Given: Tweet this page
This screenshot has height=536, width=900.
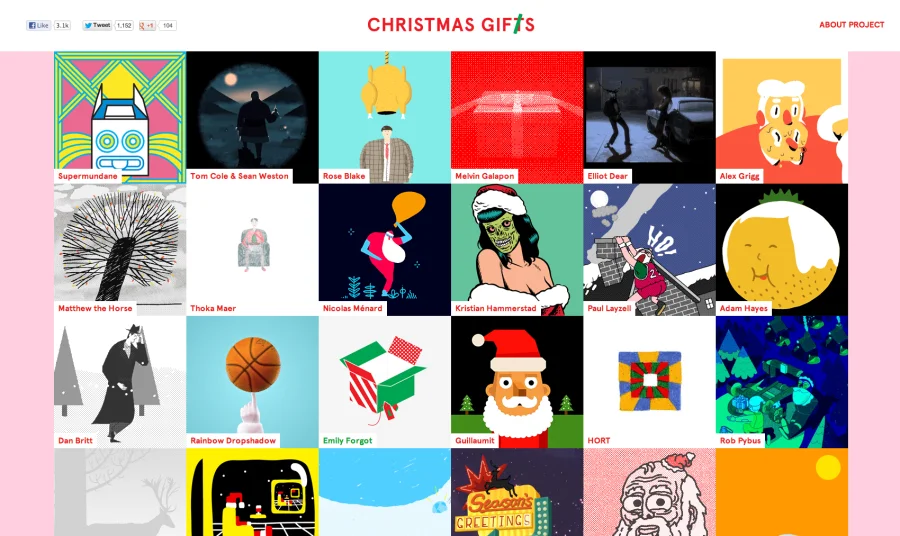Looking at the screenshot, I should click(x=97, y=25).
